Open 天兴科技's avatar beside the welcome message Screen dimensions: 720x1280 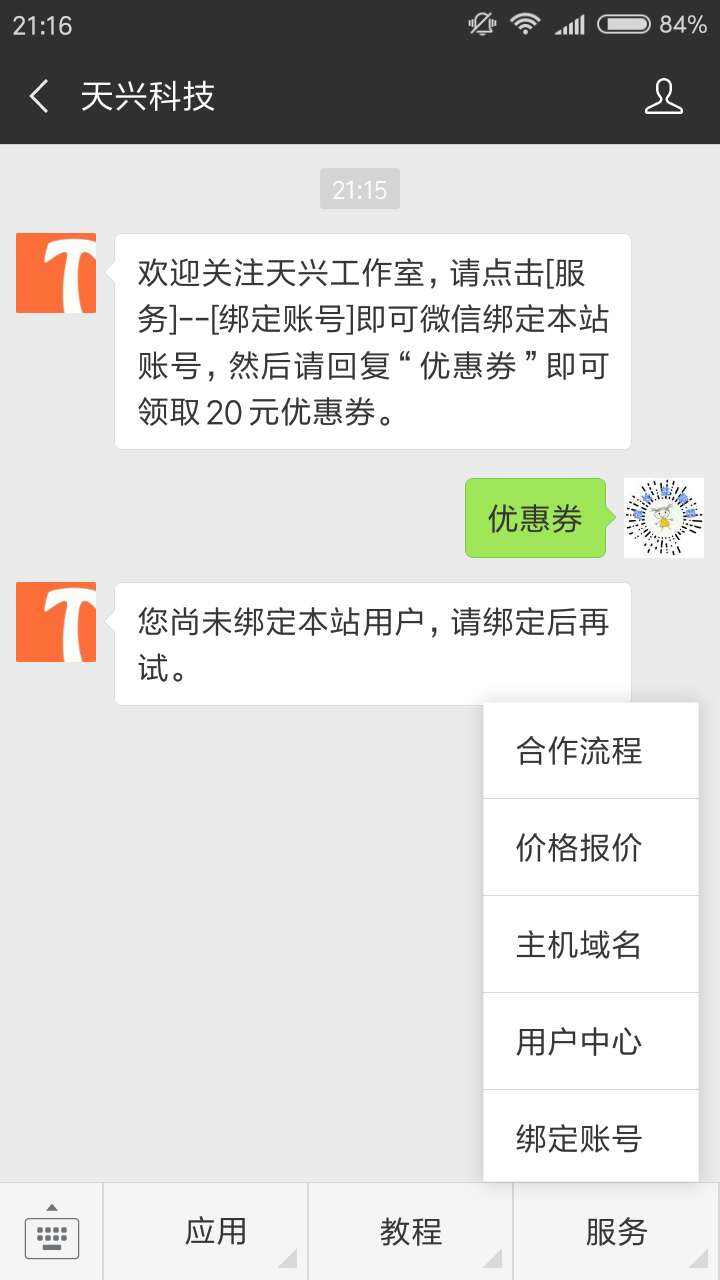(56, 273)
